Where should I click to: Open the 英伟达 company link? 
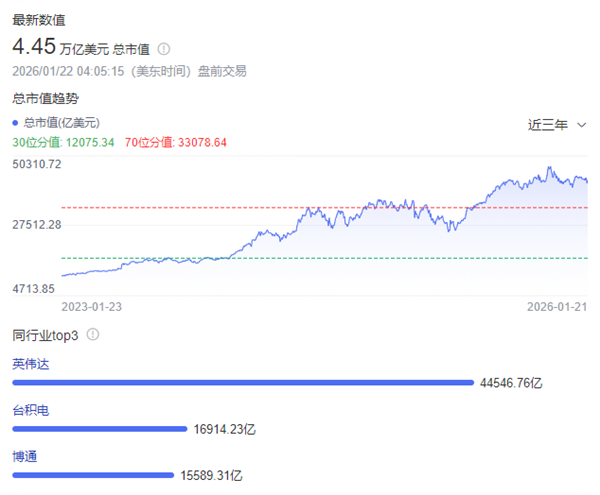pos(30,364)
